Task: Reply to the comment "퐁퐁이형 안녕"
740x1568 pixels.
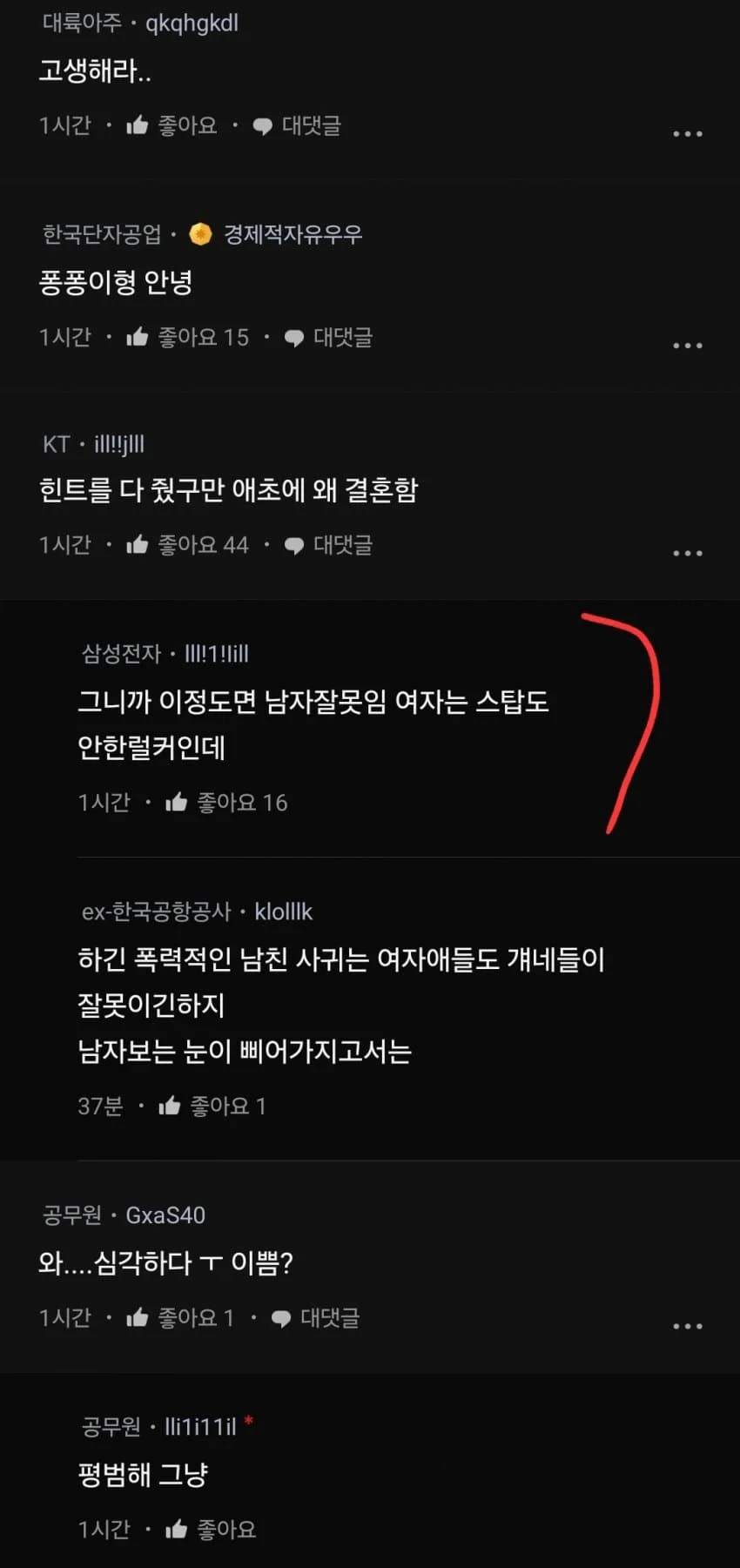Action: [x=328, y=337]
